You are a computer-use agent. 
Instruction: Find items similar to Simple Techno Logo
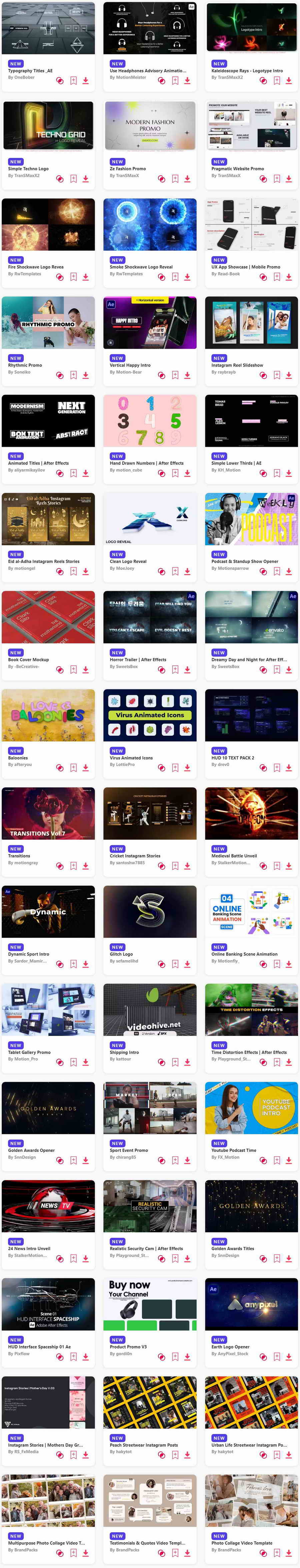60,179
